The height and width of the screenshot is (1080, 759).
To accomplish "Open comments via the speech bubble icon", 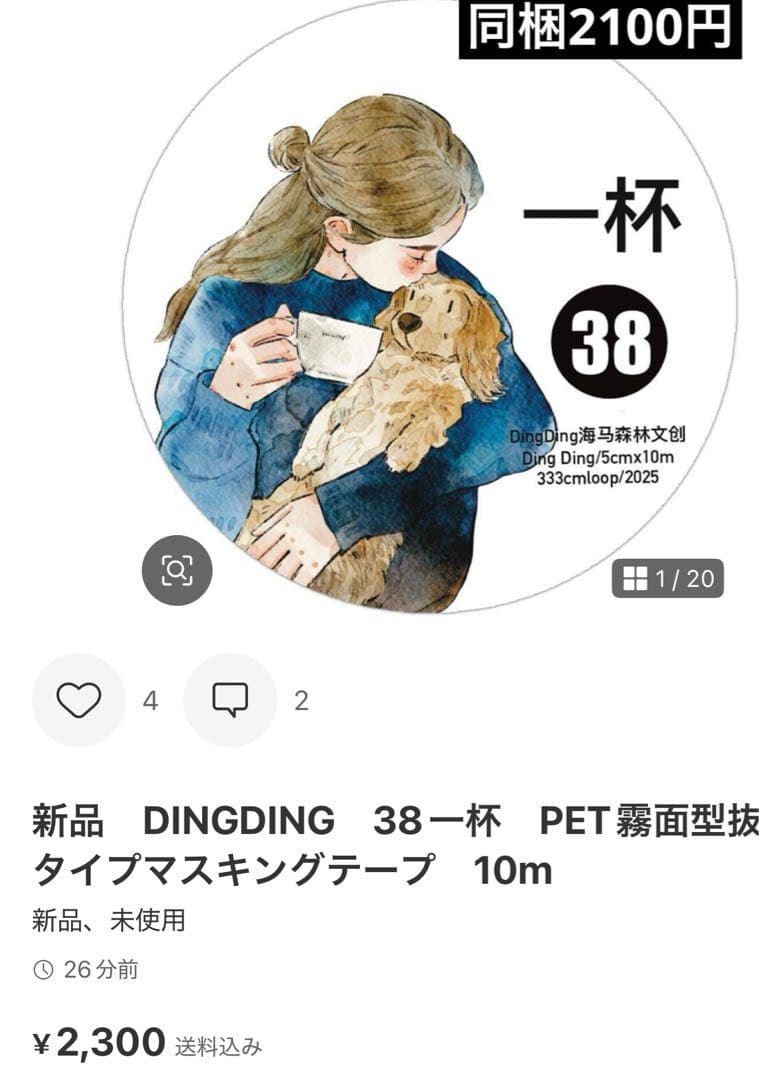I will 233,700.
